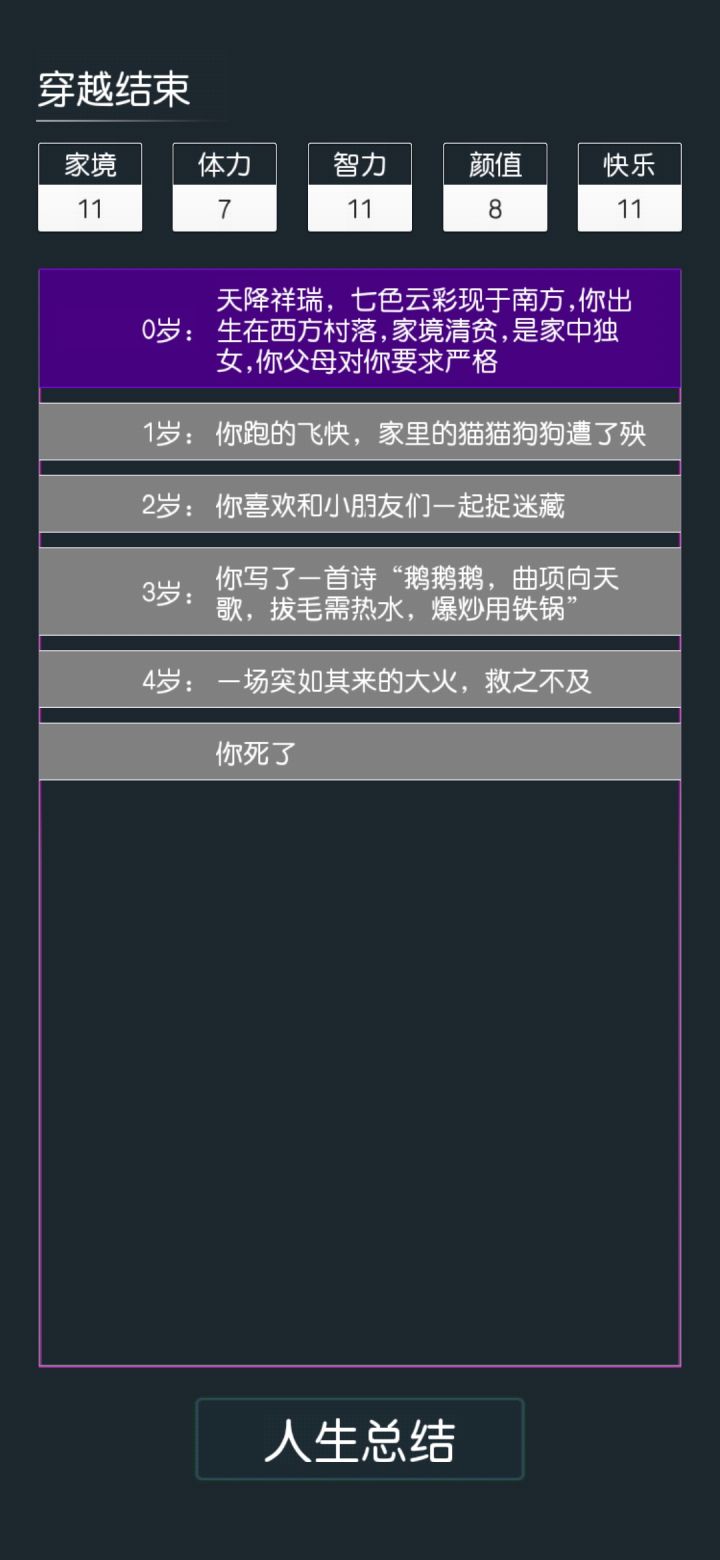Image resolution: width=720 pixels, height=1560 pixels.
Task: Click the value 11 under 快乐
Action: point(629,210)
